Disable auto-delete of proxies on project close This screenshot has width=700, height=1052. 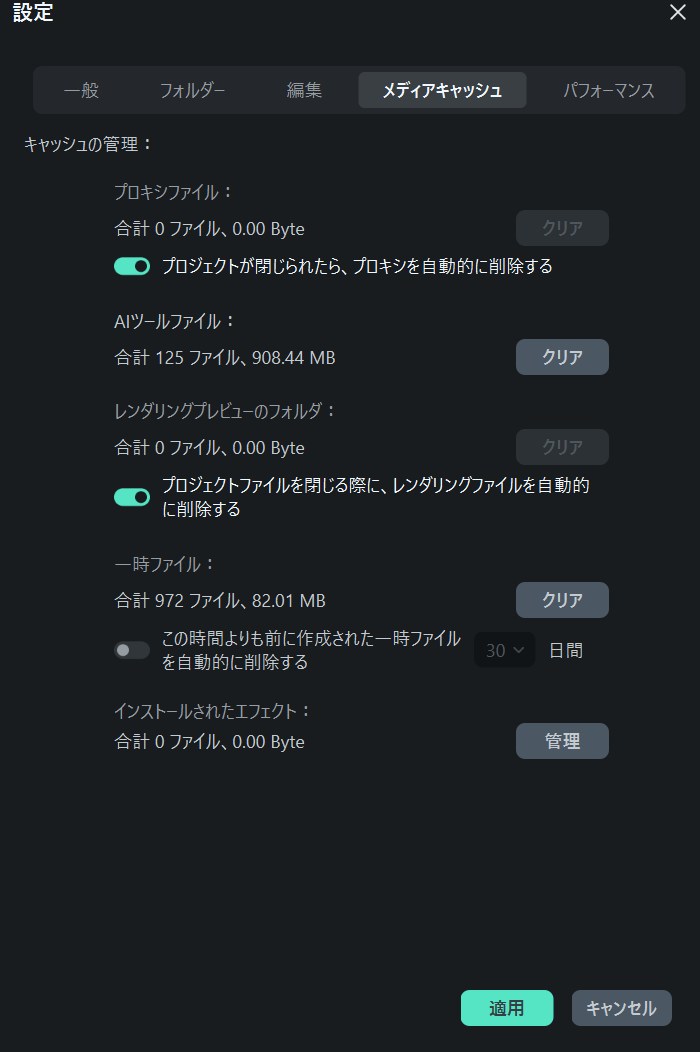pyautogui.click(x=132, y=266)
